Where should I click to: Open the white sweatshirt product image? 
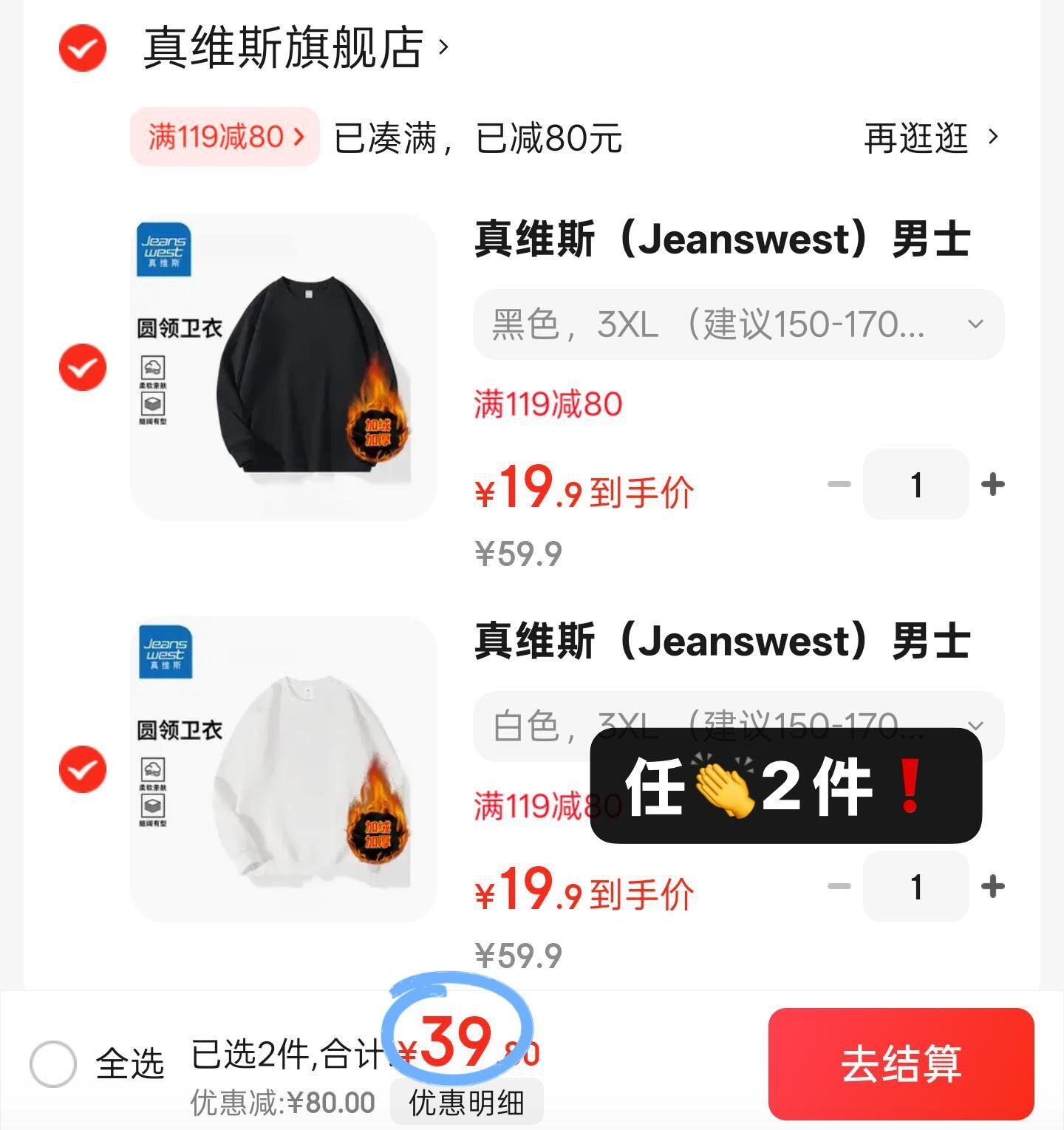(x=283, y=769)
